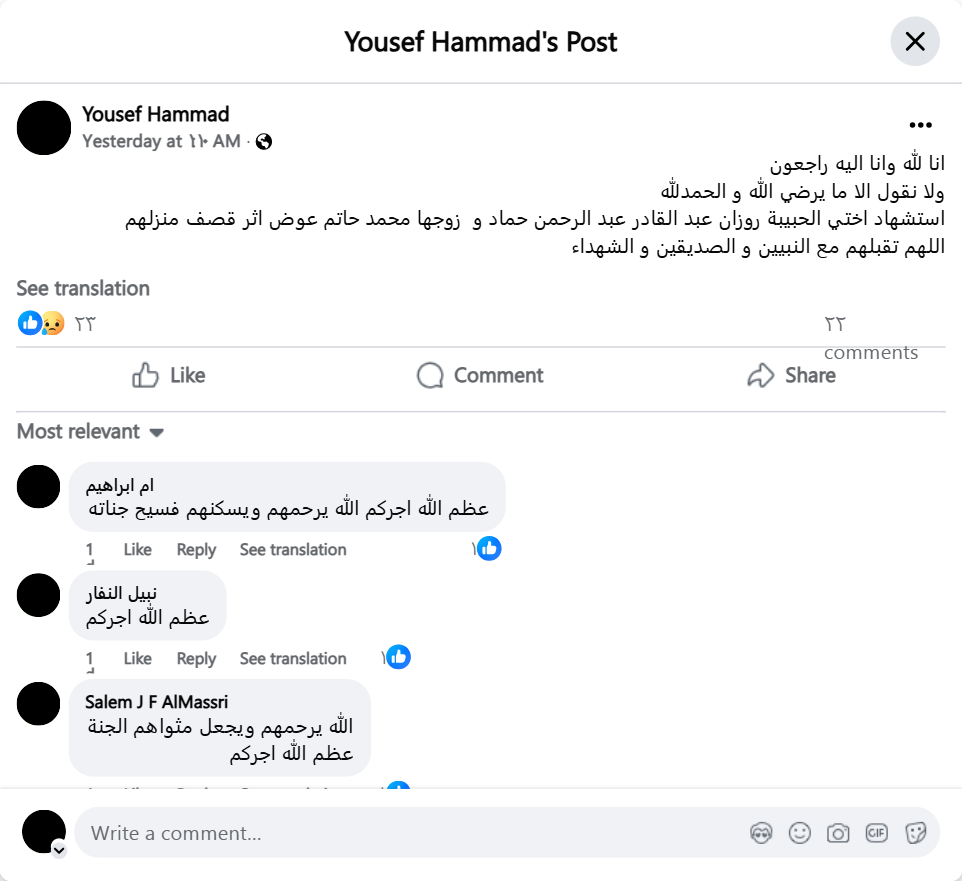
Task: View the 22 comments count
Action: (x=868, y=338)
